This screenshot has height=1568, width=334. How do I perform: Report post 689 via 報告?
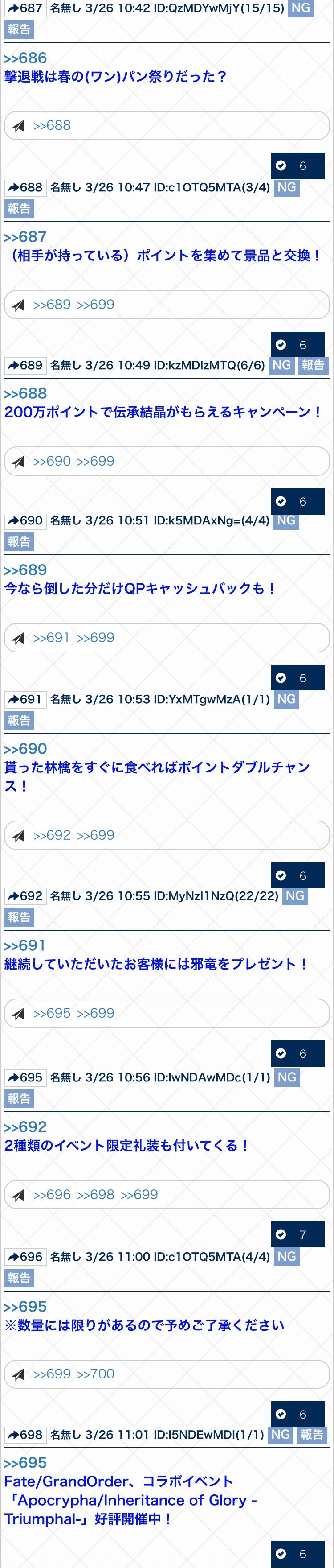point(313,365)
